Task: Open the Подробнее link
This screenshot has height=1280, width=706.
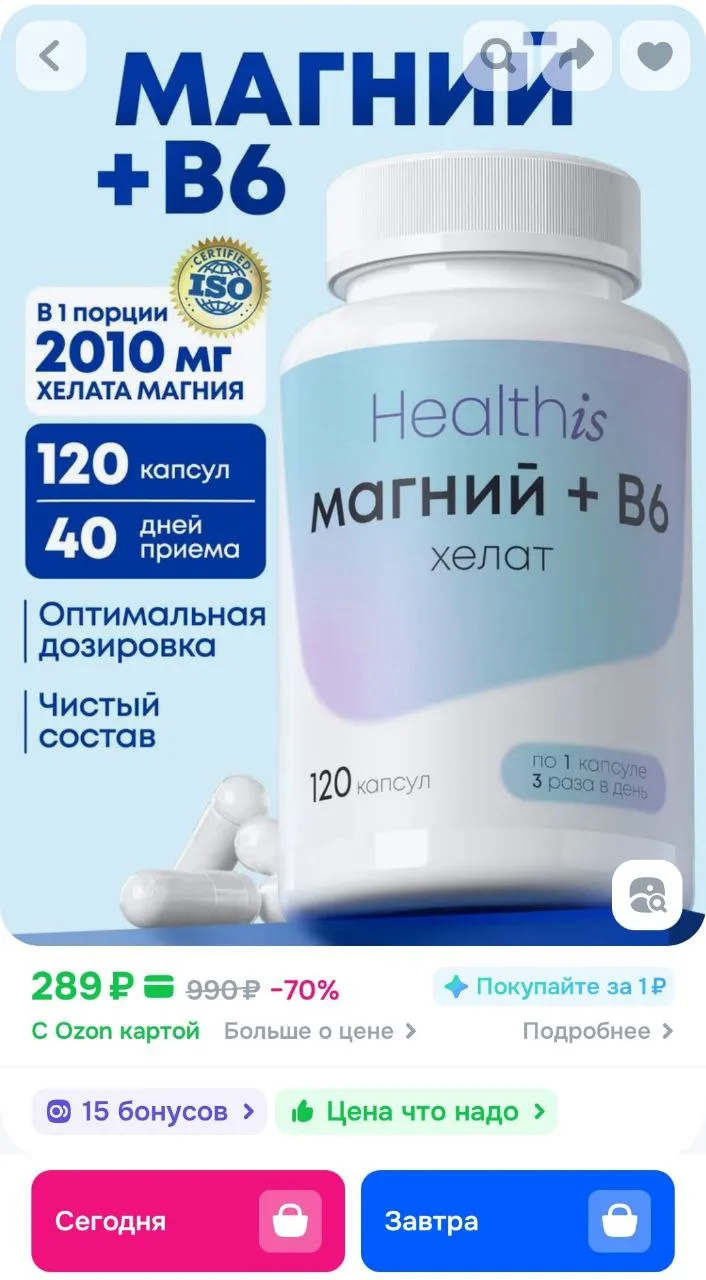Action: tap(598, 1031)
